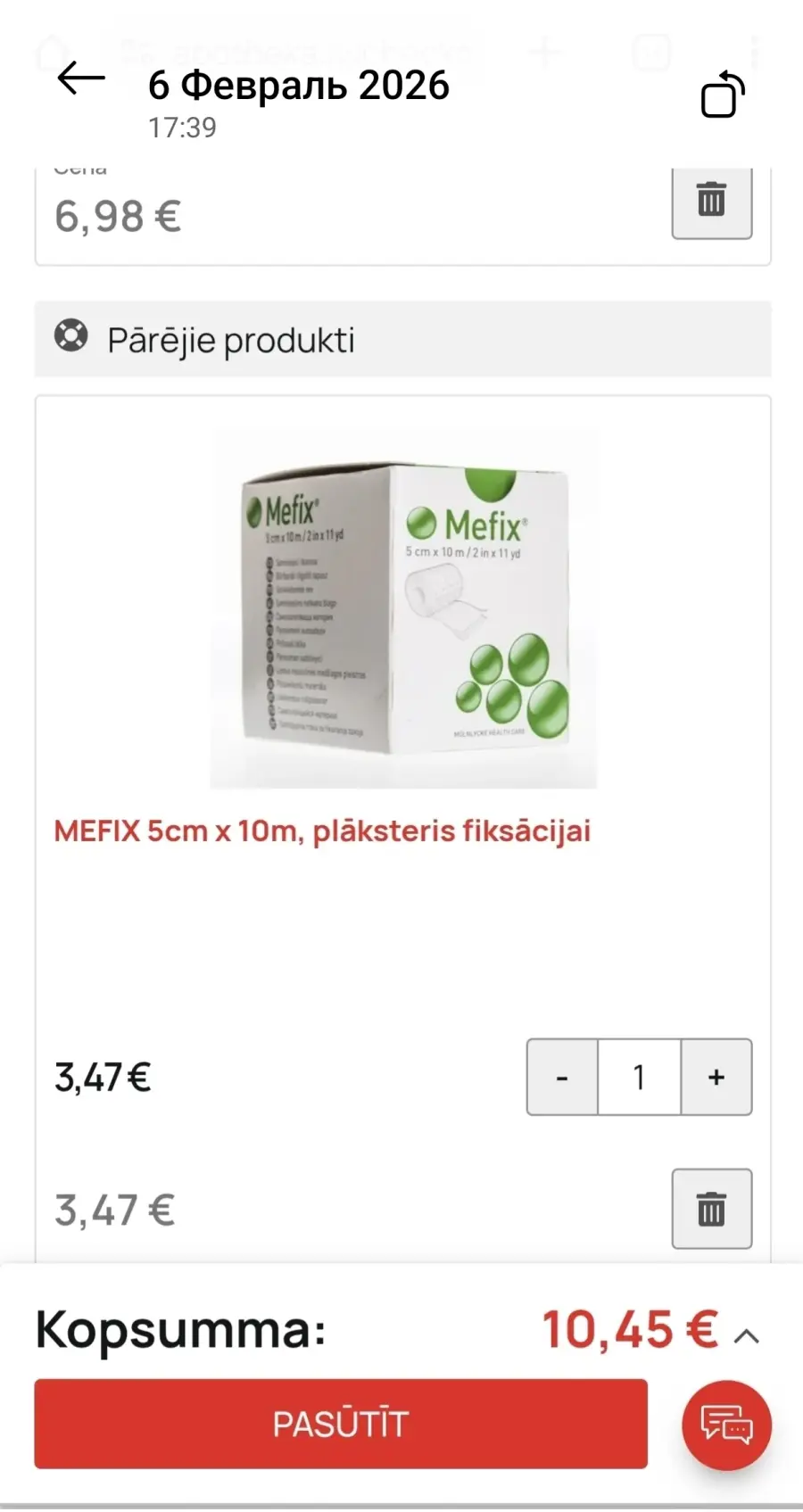Expand the Kopsumma total details

click(x=747, y=1336)
